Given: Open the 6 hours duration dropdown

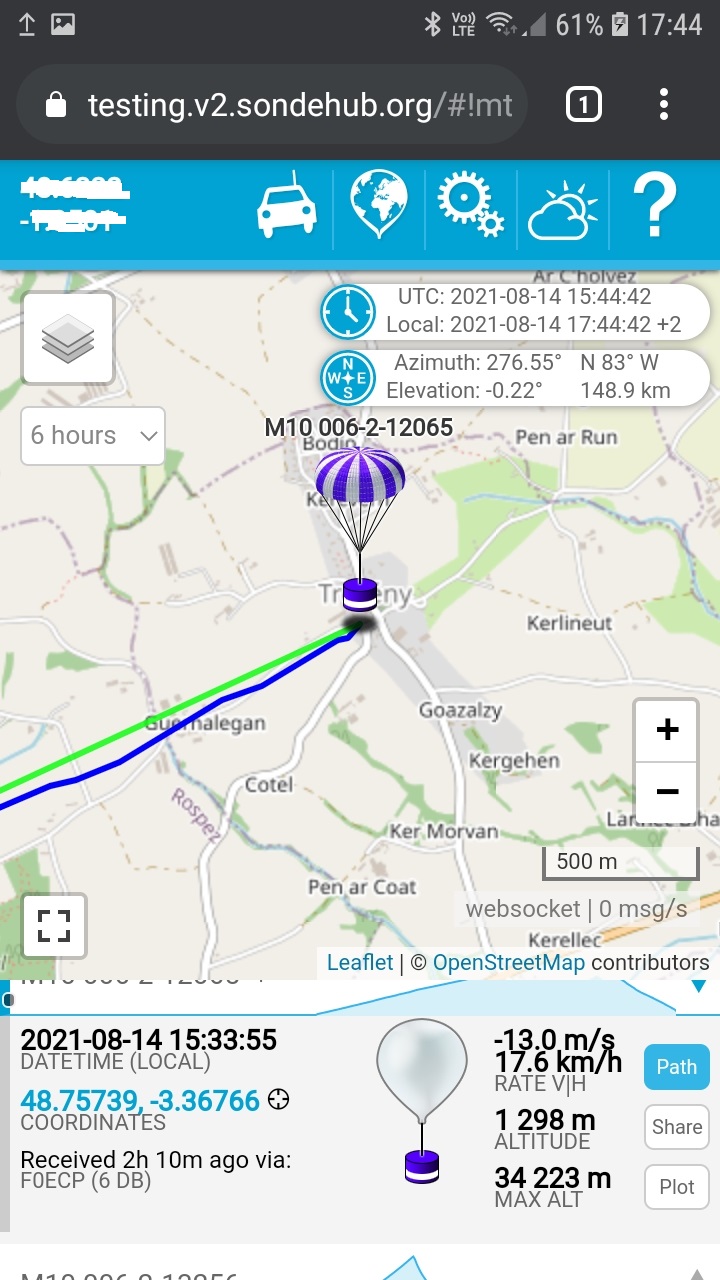Looking at the screenshot, I should point(92,436).
